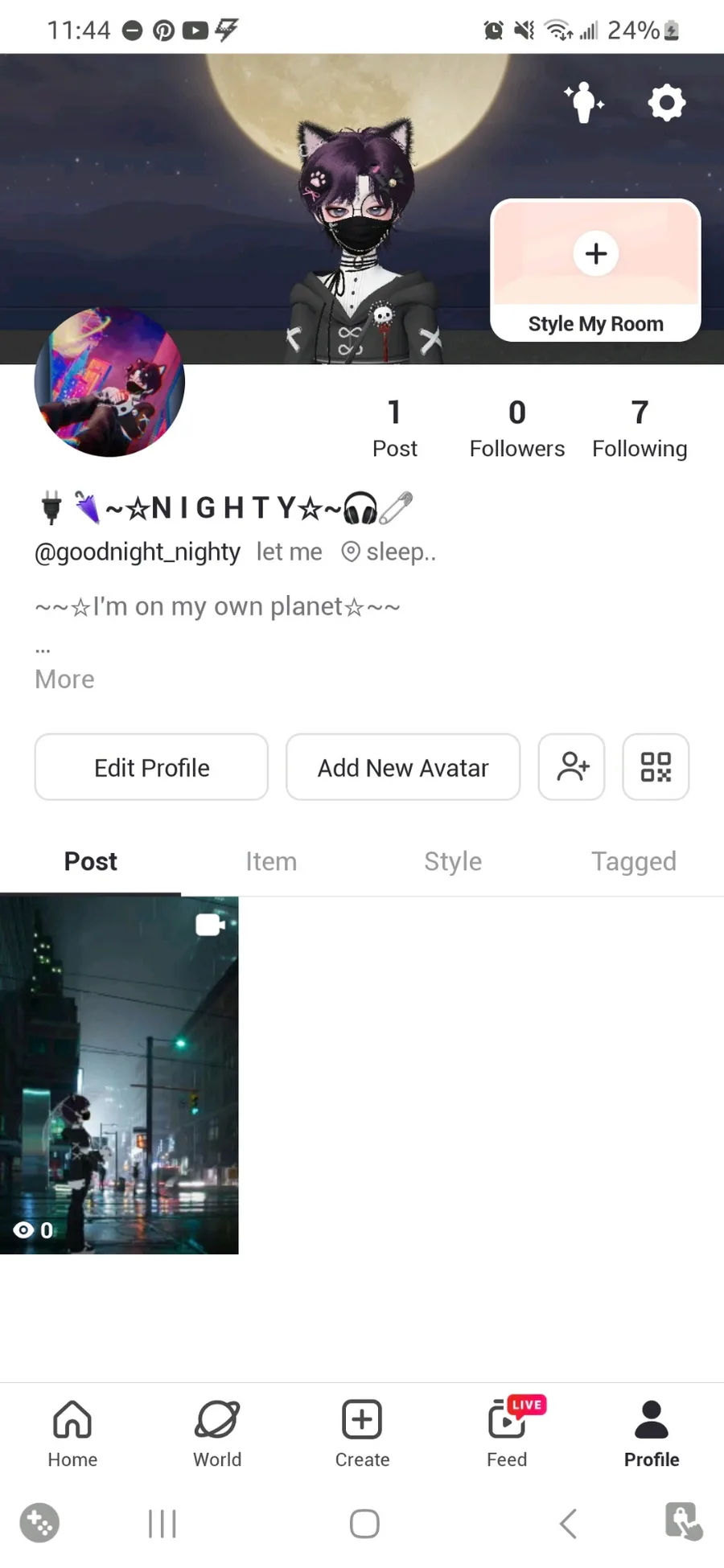Open the World tab
Image resolution: width=724 pixels, height=1568 pixels.
[217, 1434]
